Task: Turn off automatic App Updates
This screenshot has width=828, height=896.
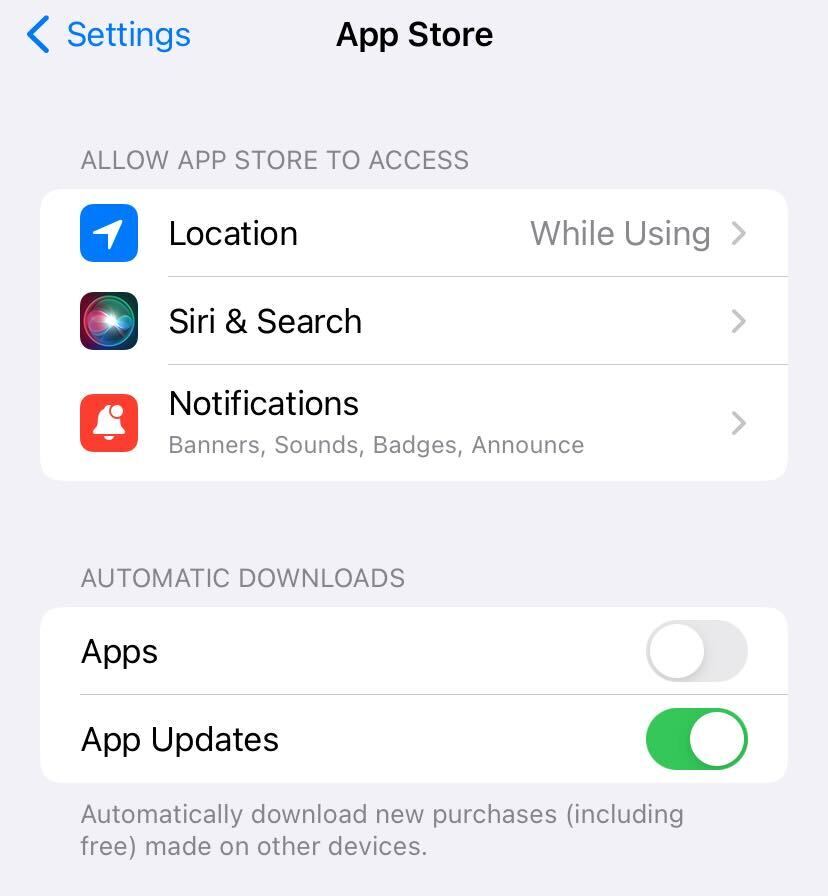Action: pos(696,739)
